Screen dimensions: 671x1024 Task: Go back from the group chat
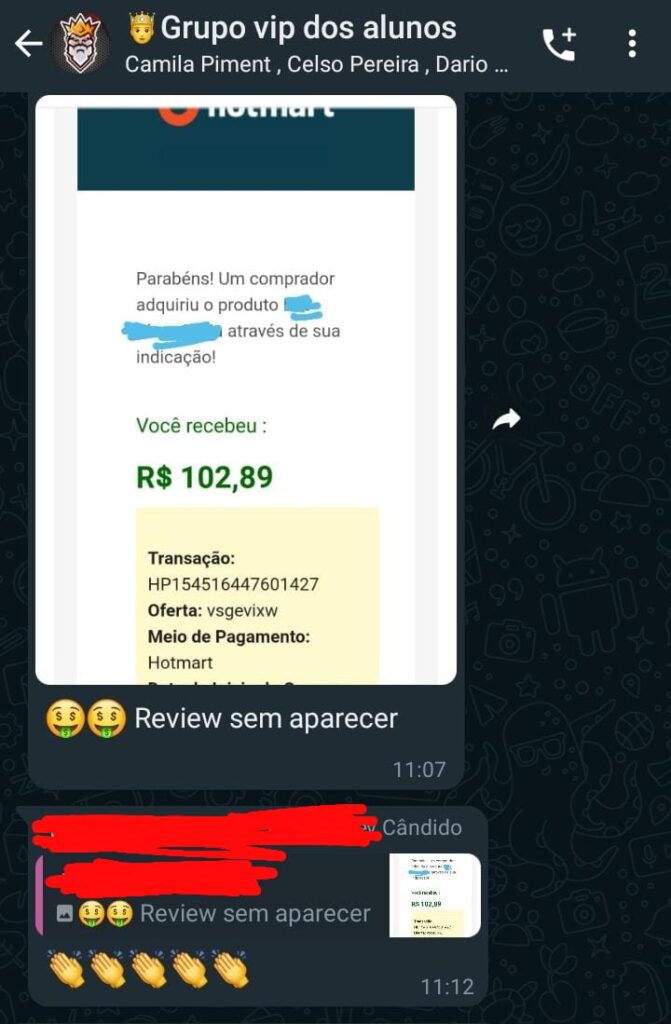[27, 44]
